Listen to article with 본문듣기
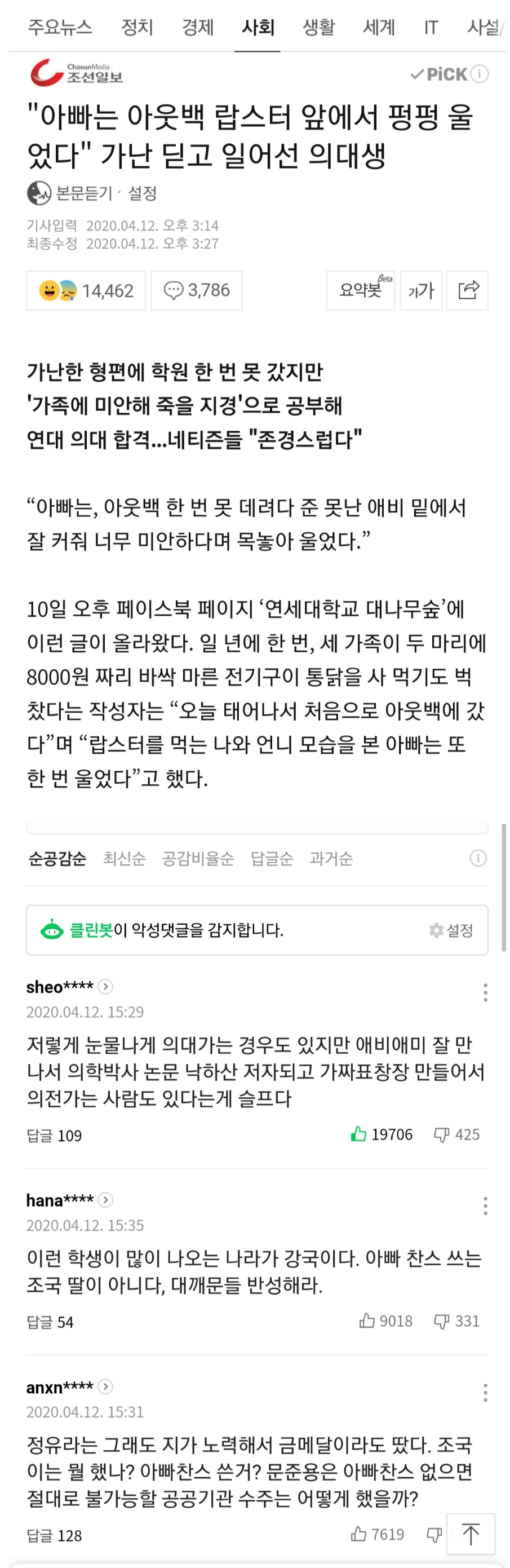This screenshot has width=510, height=1568. [83, 193]
